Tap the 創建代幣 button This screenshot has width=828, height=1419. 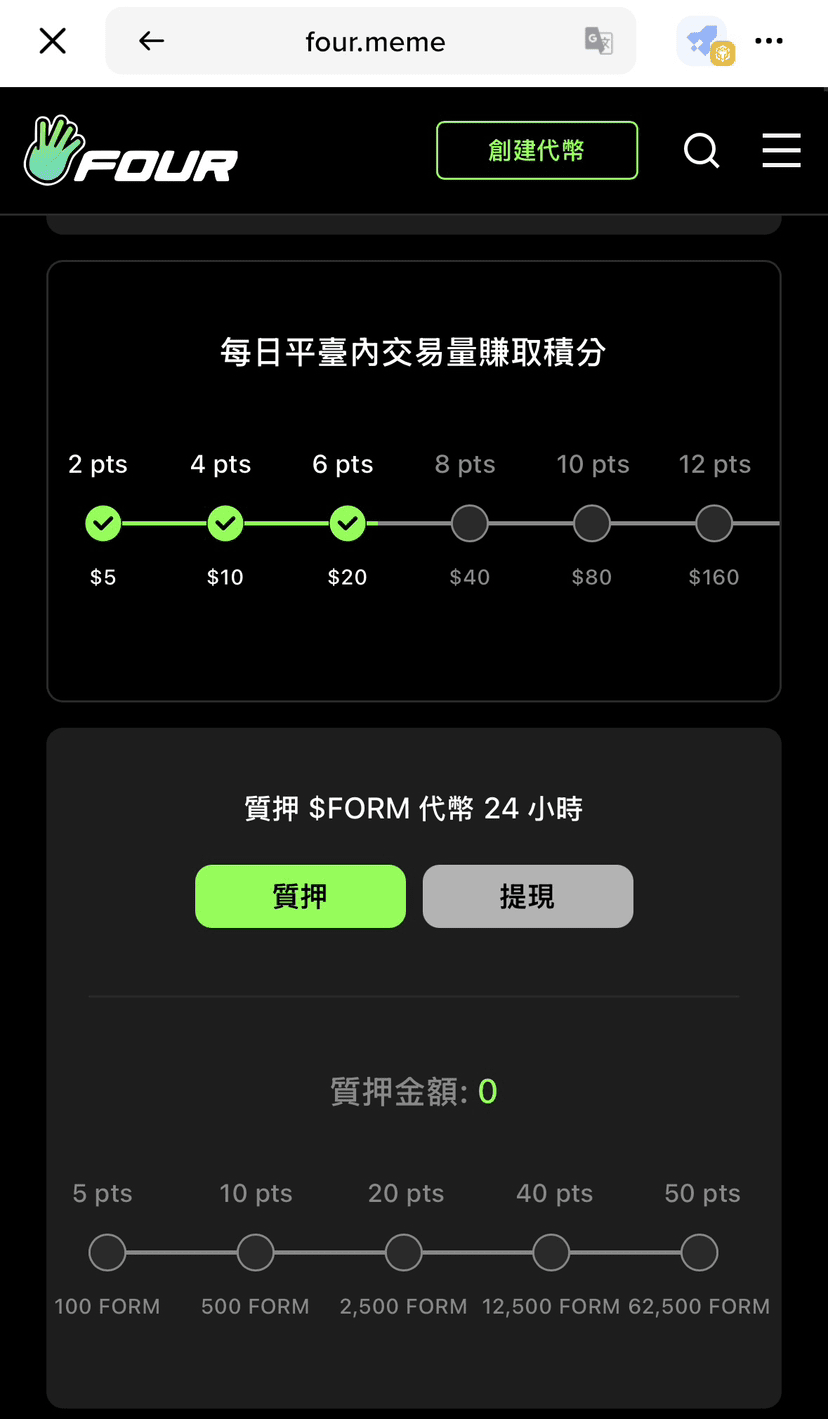coord(536,150)
